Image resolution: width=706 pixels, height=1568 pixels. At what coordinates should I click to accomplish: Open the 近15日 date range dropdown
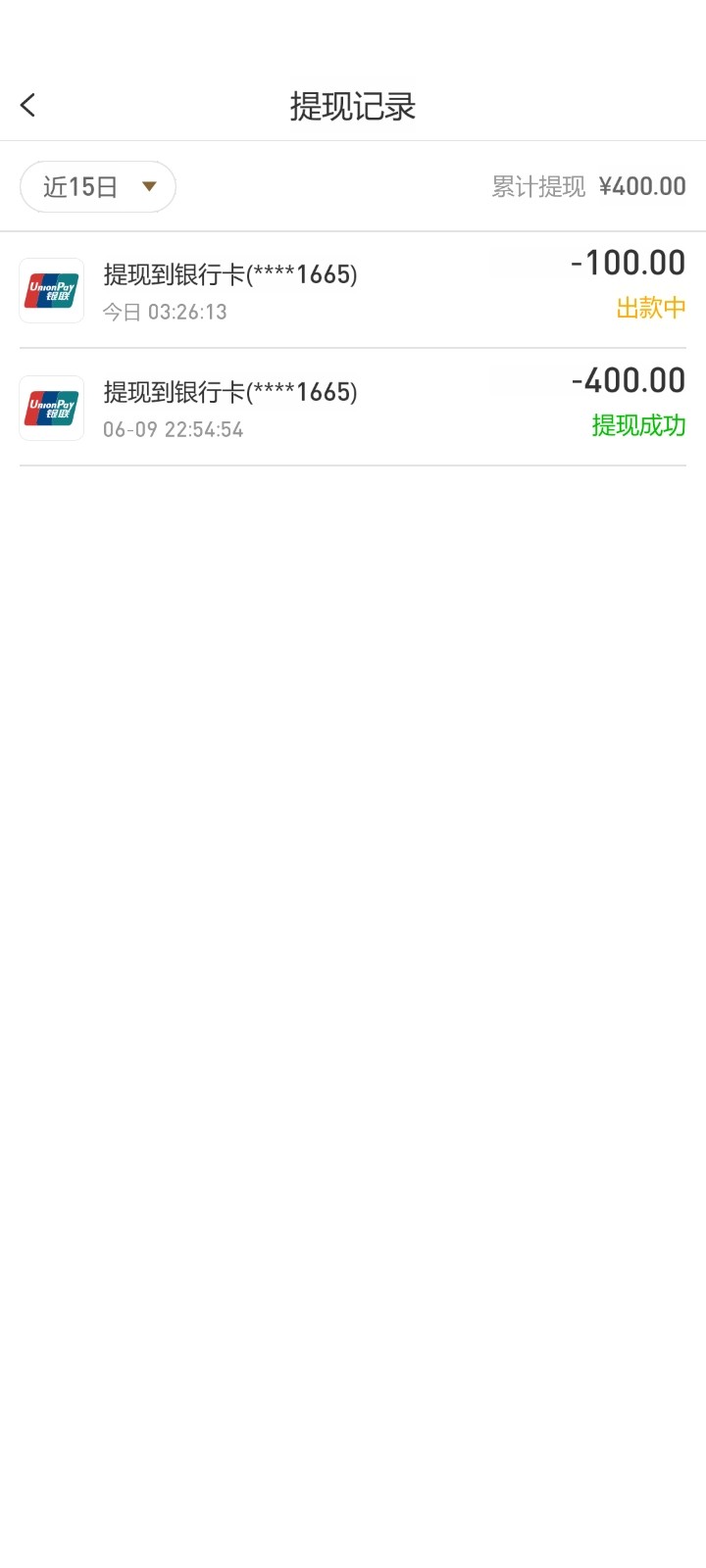(x=98, y=186)
